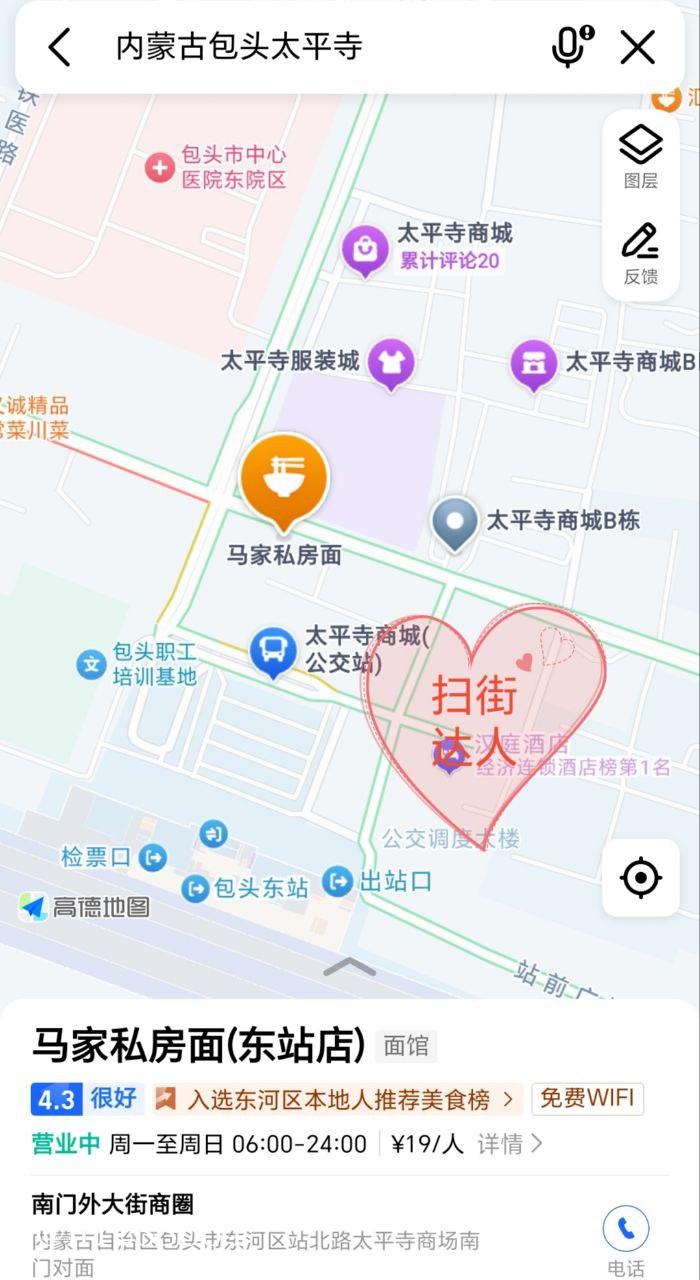Tap the search field showing 内蒙古包头太平寺

[x=300, y=47]
